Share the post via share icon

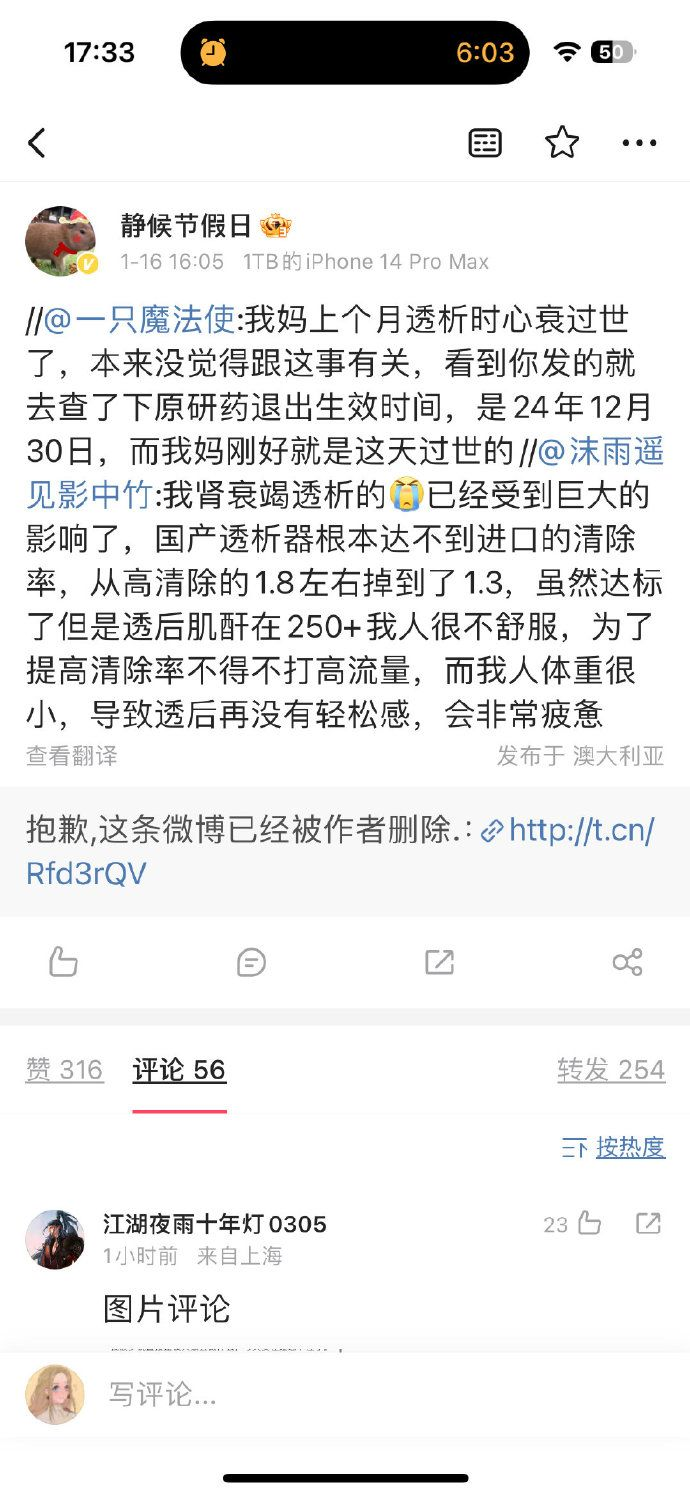(x=627, y=962)
